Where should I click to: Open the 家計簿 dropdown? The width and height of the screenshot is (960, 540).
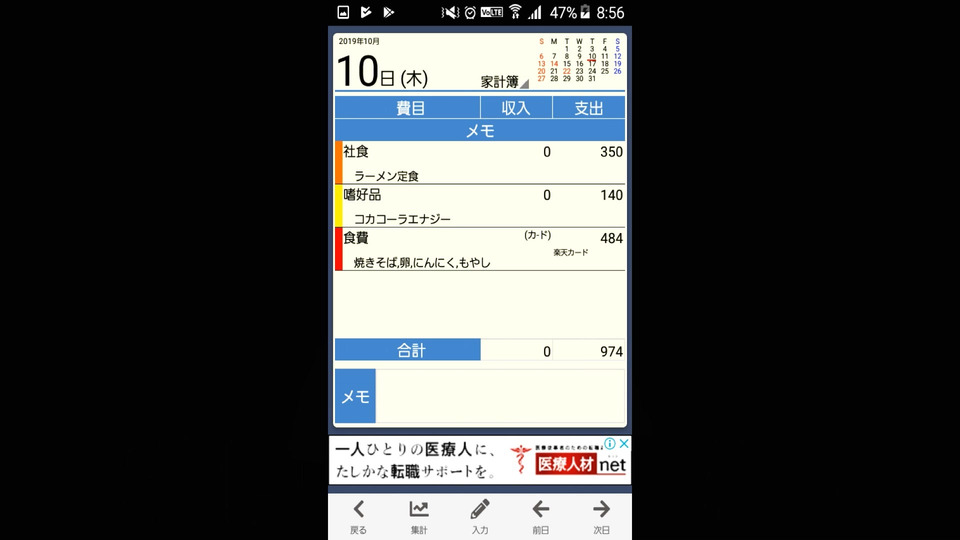click(504, 82)
